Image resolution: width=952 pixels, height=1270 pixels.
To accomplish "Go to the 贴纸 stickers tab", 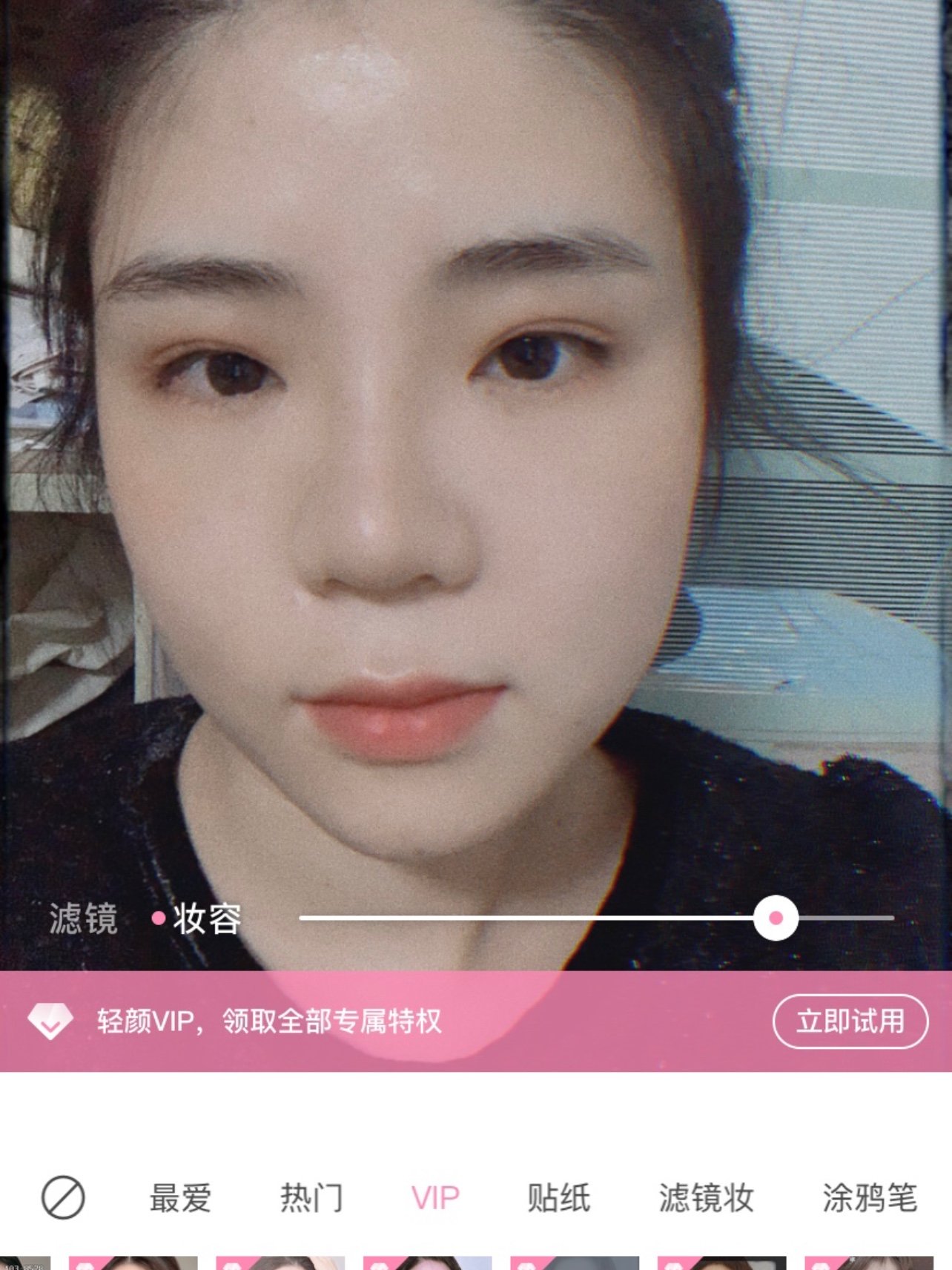I will [x=558, y=1197].
